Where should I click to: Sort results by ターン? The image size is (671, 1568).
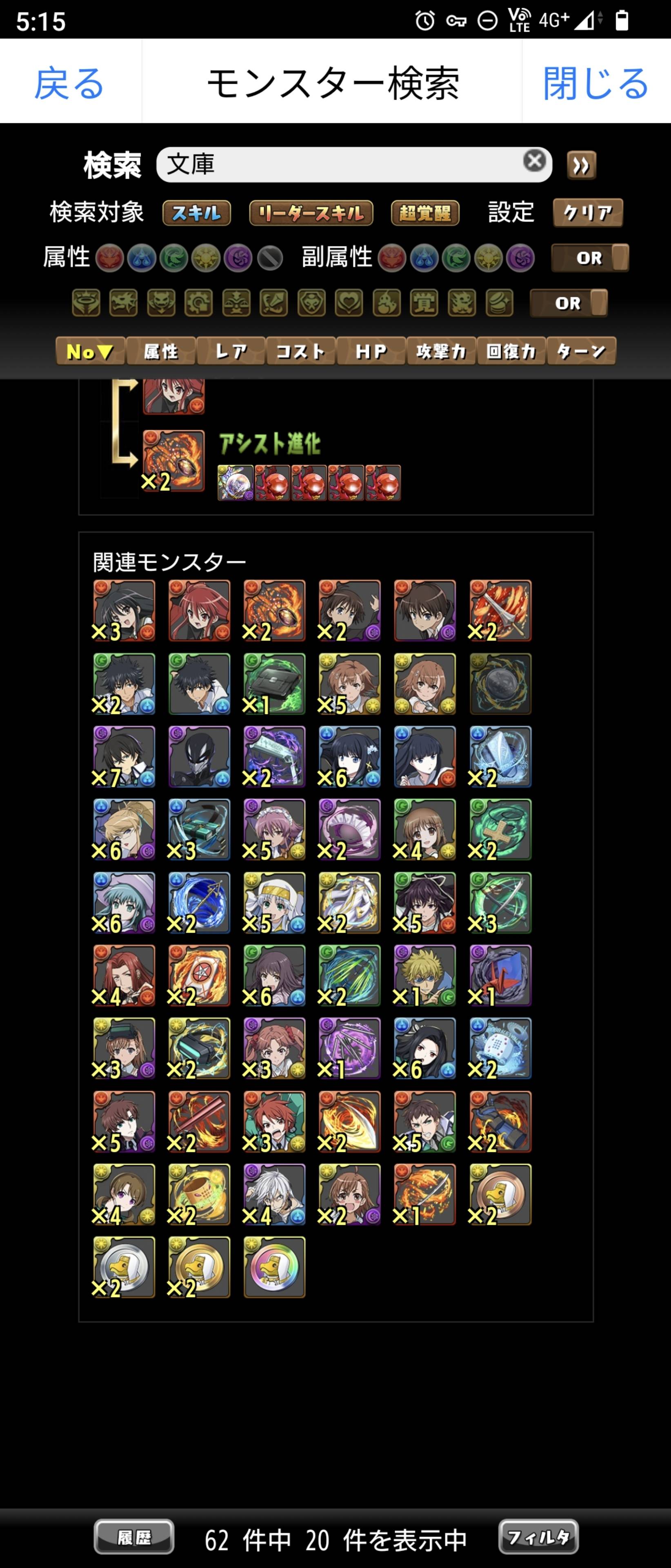581,351
